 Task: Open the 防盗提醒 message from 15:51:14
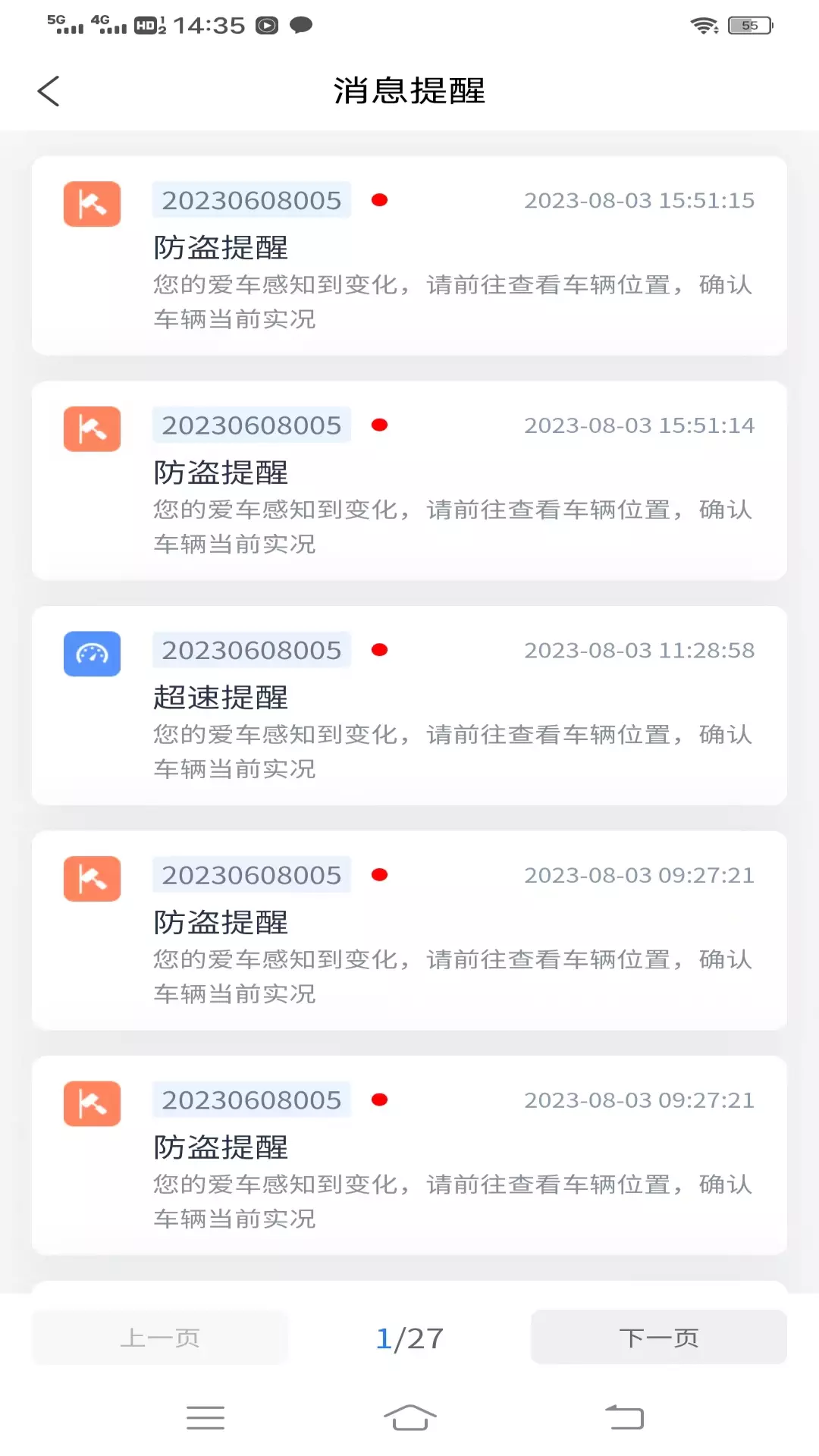(x=409, y=481)
